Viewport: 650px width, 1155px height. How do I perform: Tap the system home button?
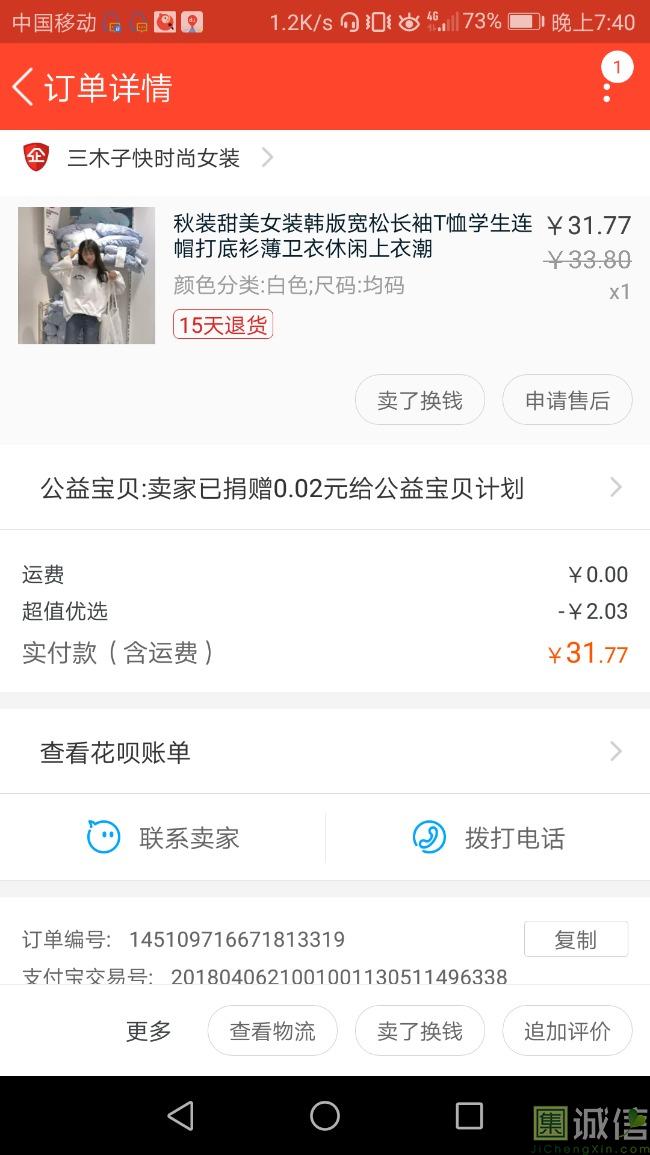(325, 1115)
